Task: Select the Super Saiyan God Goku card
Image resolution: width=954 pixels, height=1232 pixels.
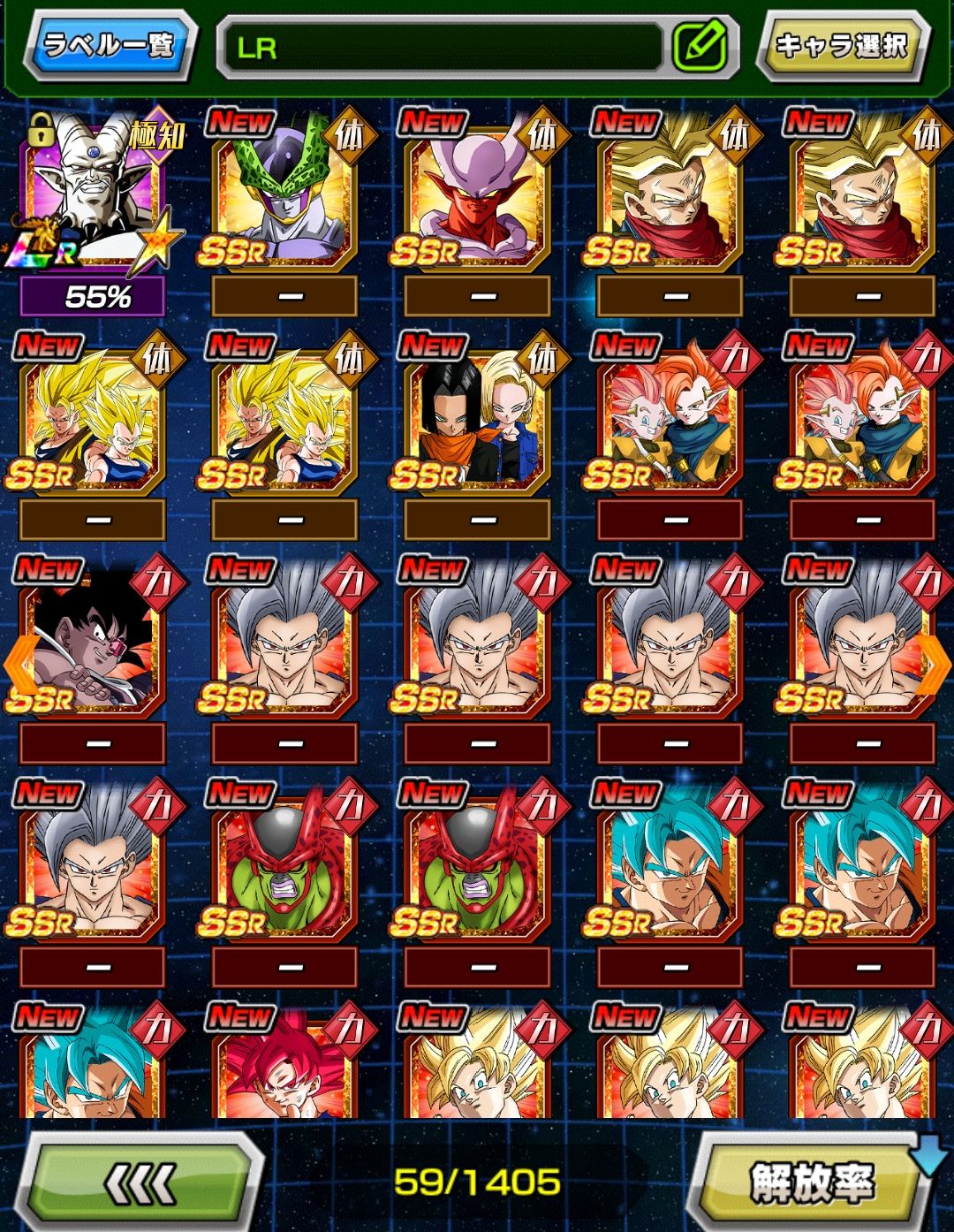Action: (x=285, y=1065)
